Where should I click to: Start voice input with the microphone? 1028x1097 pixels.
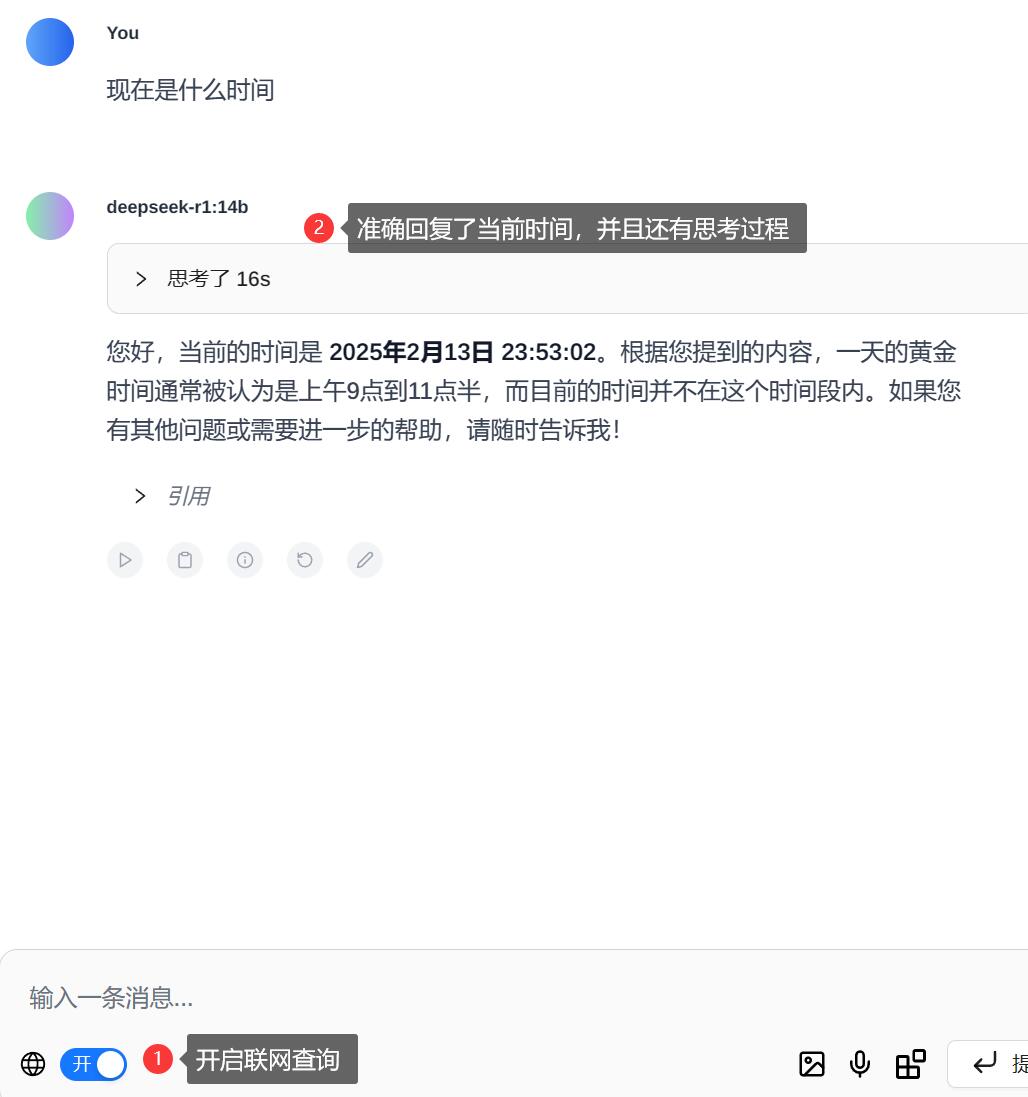[x=860, y=1064]
